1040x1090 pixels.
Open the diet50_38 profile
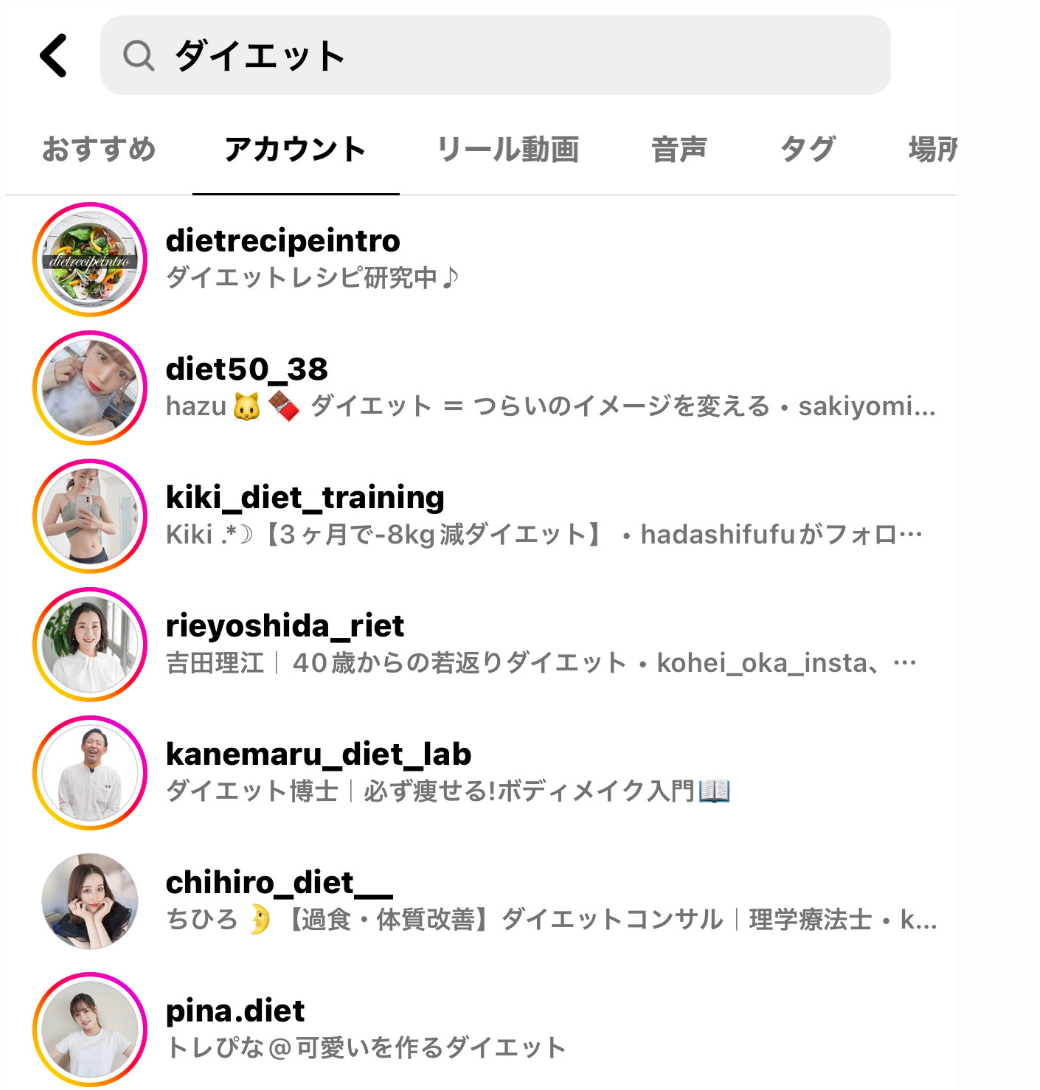(x=247, y=369)
